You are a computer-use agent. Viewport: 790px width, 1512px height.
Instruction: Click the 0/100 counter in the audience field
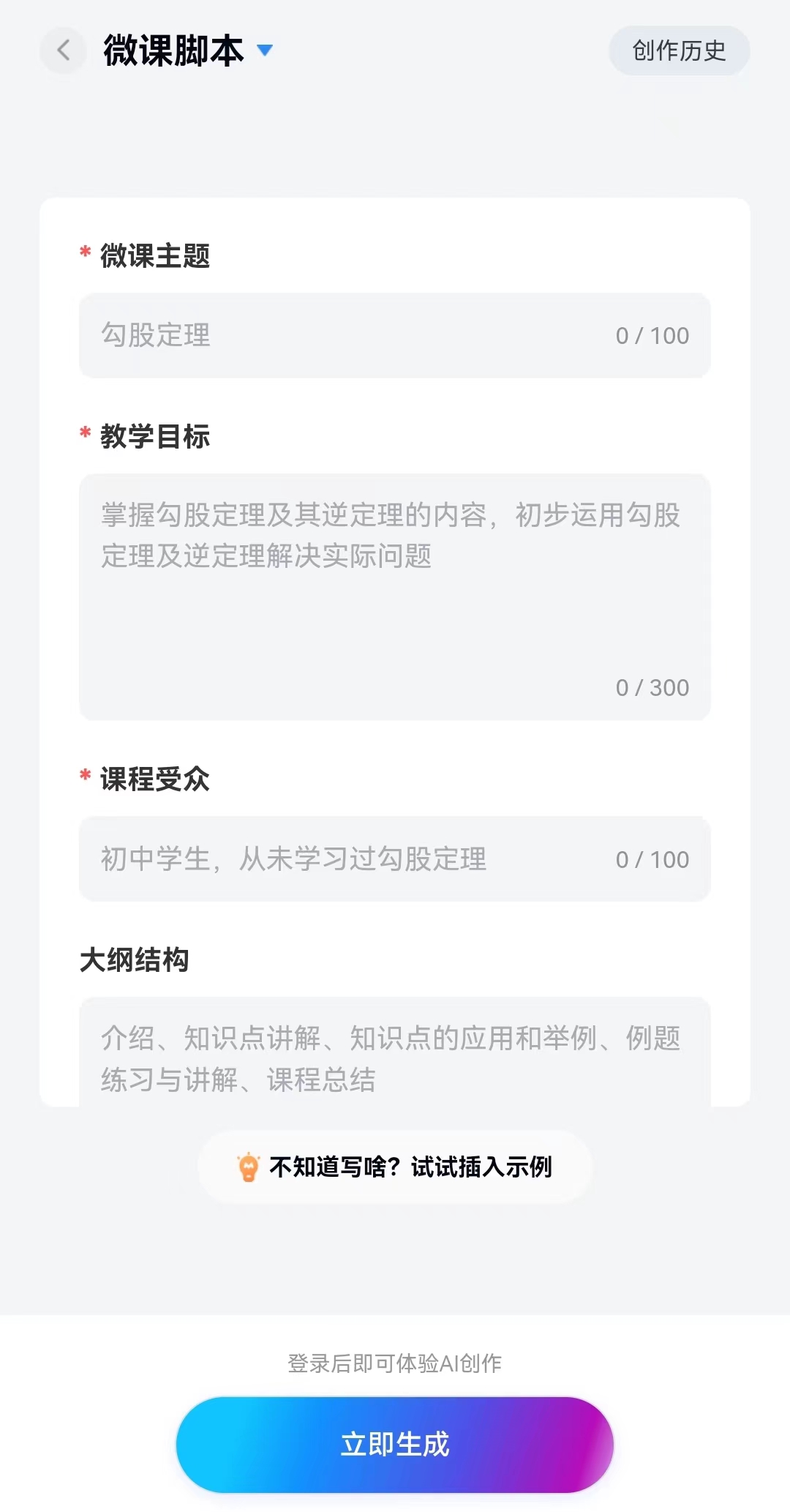coord(652,859)
